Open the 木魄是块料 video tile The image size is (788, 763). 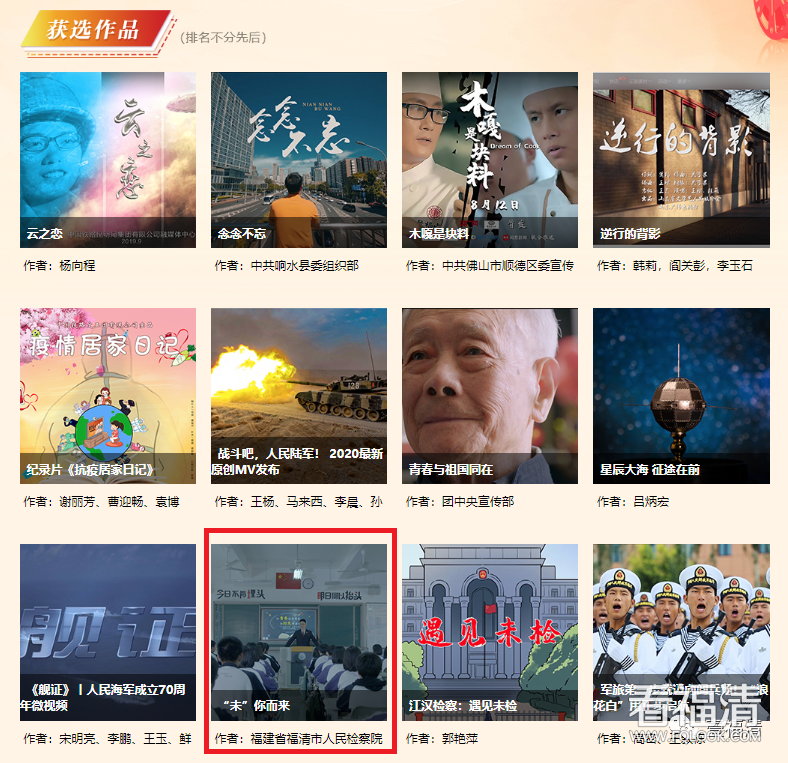(490, 159)
